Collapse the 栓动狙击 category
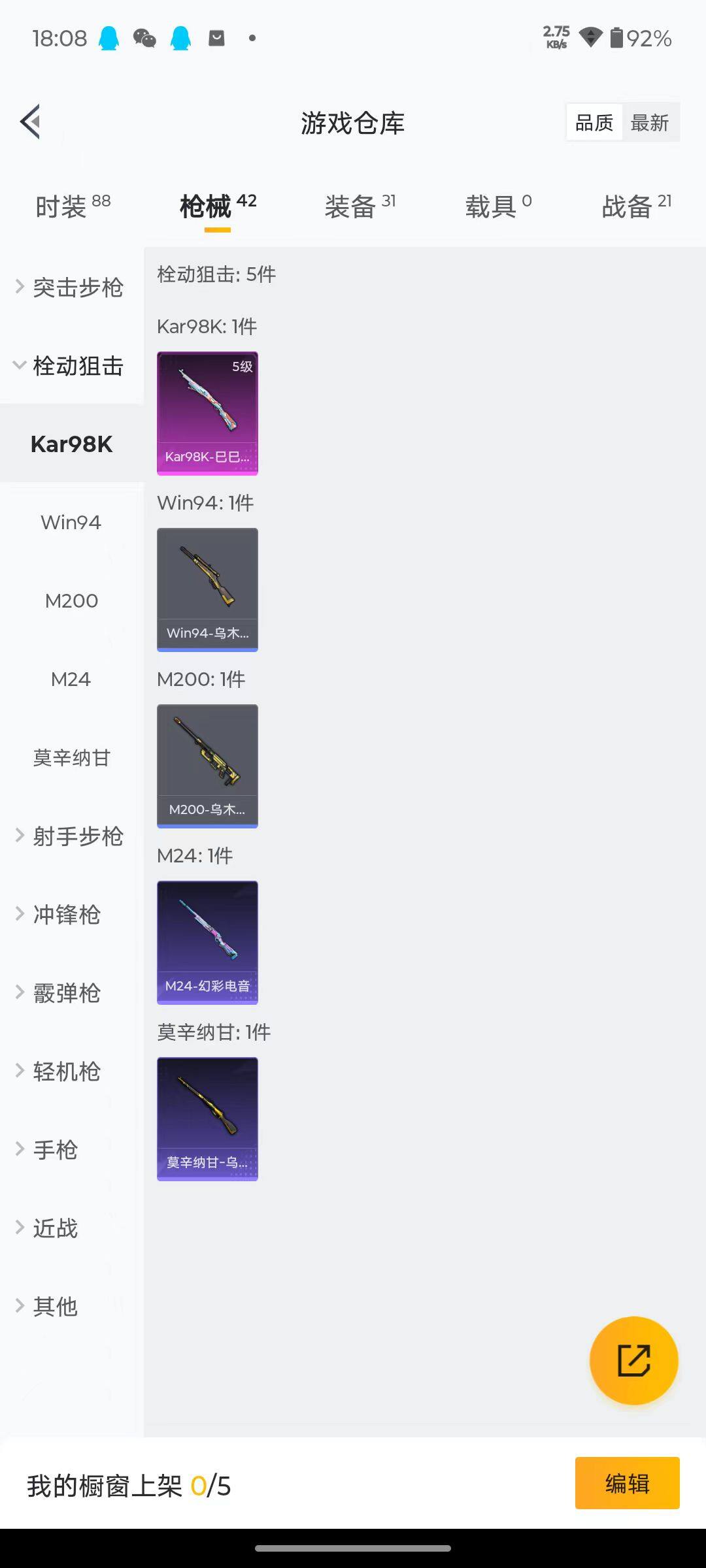This screenshot has height=1568, width=706. [x=71, y=366]
